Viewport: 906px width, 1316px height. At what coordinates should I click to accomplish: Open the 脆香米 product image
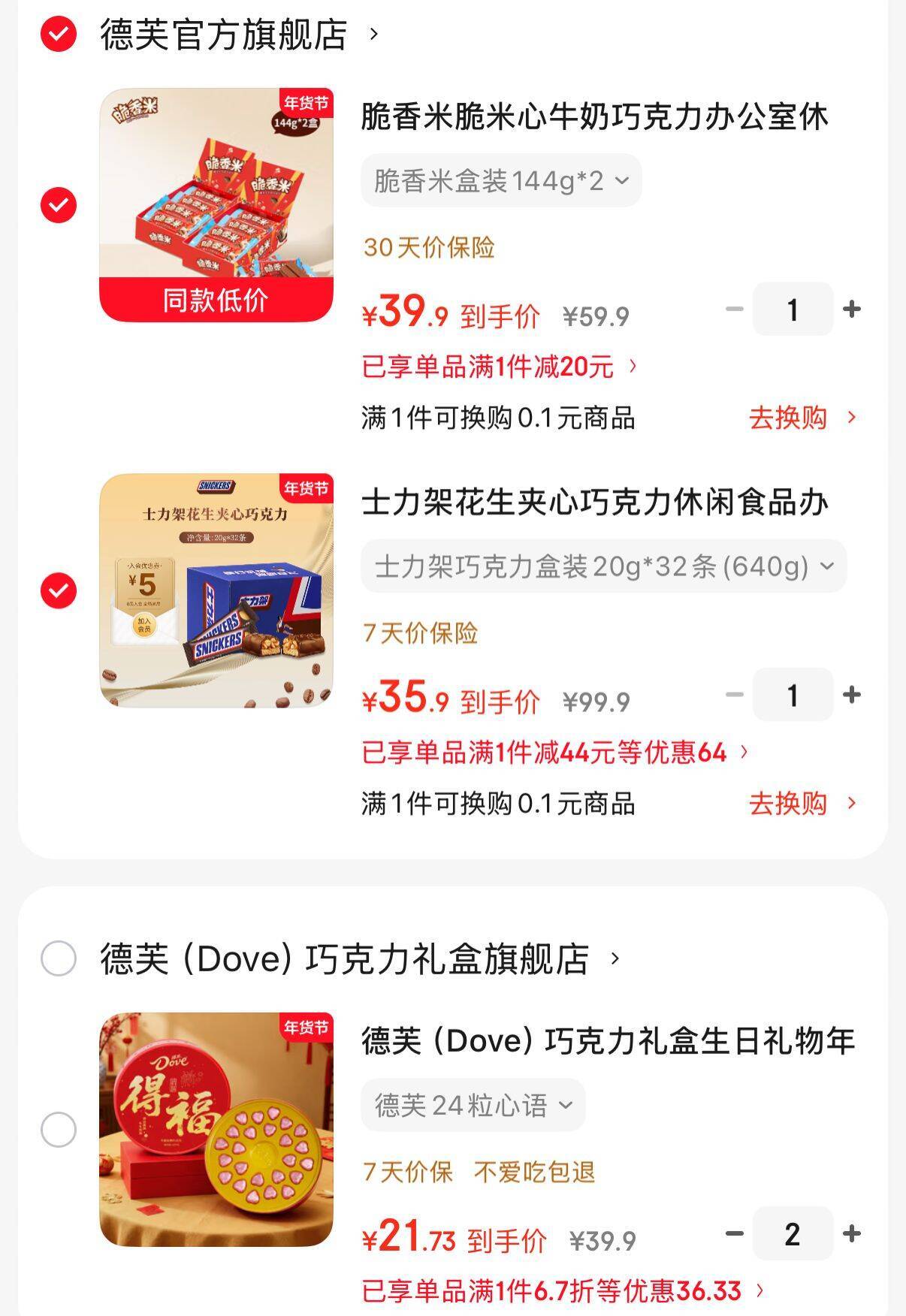coord(216,205)
